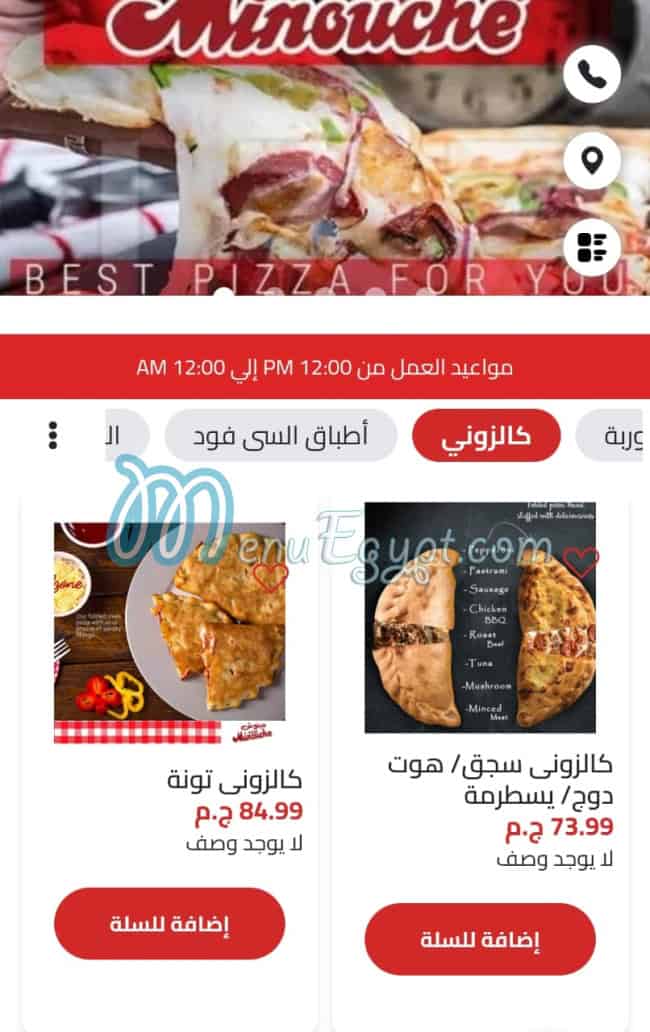Add كالزونى تونة to the cart
Screen dimensions: 650x1032
[170, 924]
